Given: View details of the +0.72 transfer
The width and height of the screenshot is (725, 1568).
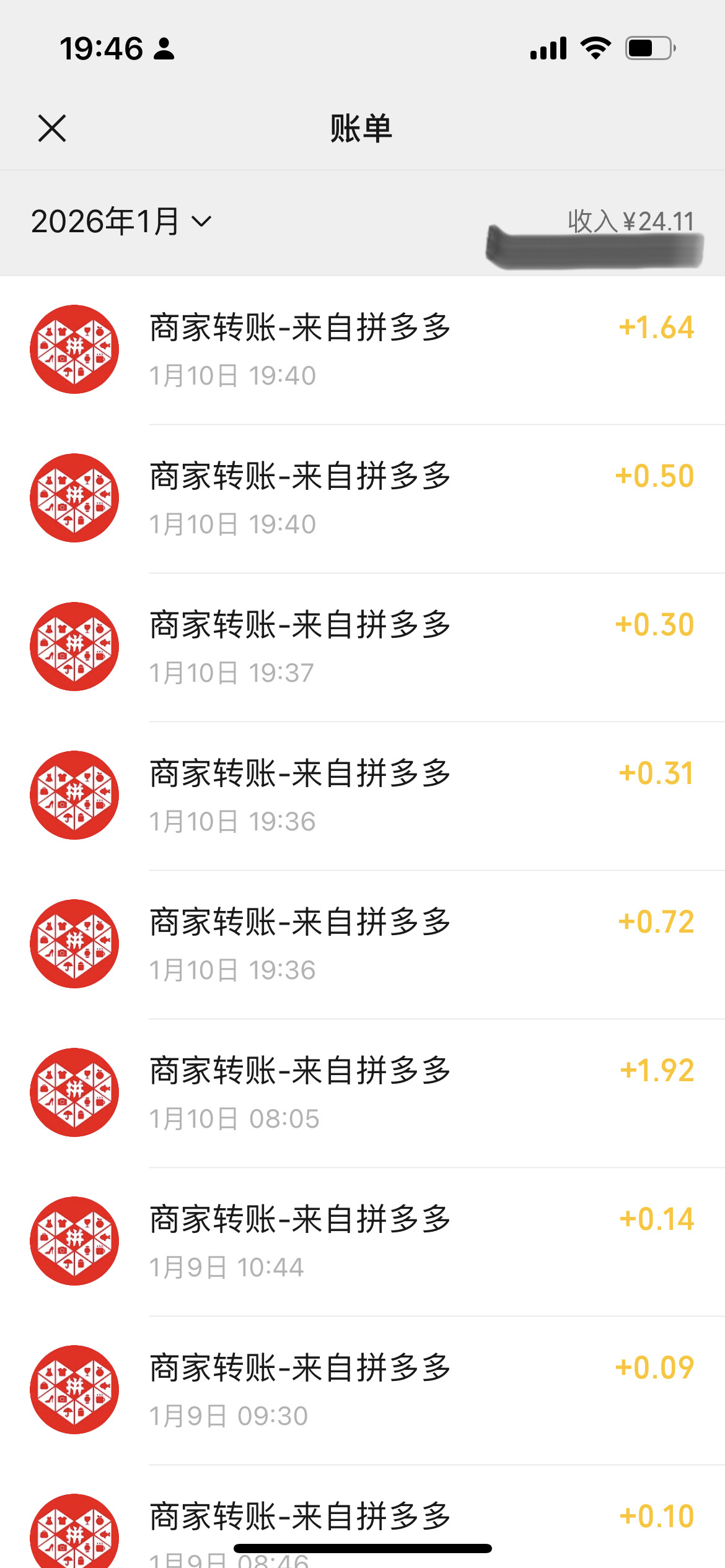Looking at the screenshot, I should pyautogui.click(x=362, y=944).
